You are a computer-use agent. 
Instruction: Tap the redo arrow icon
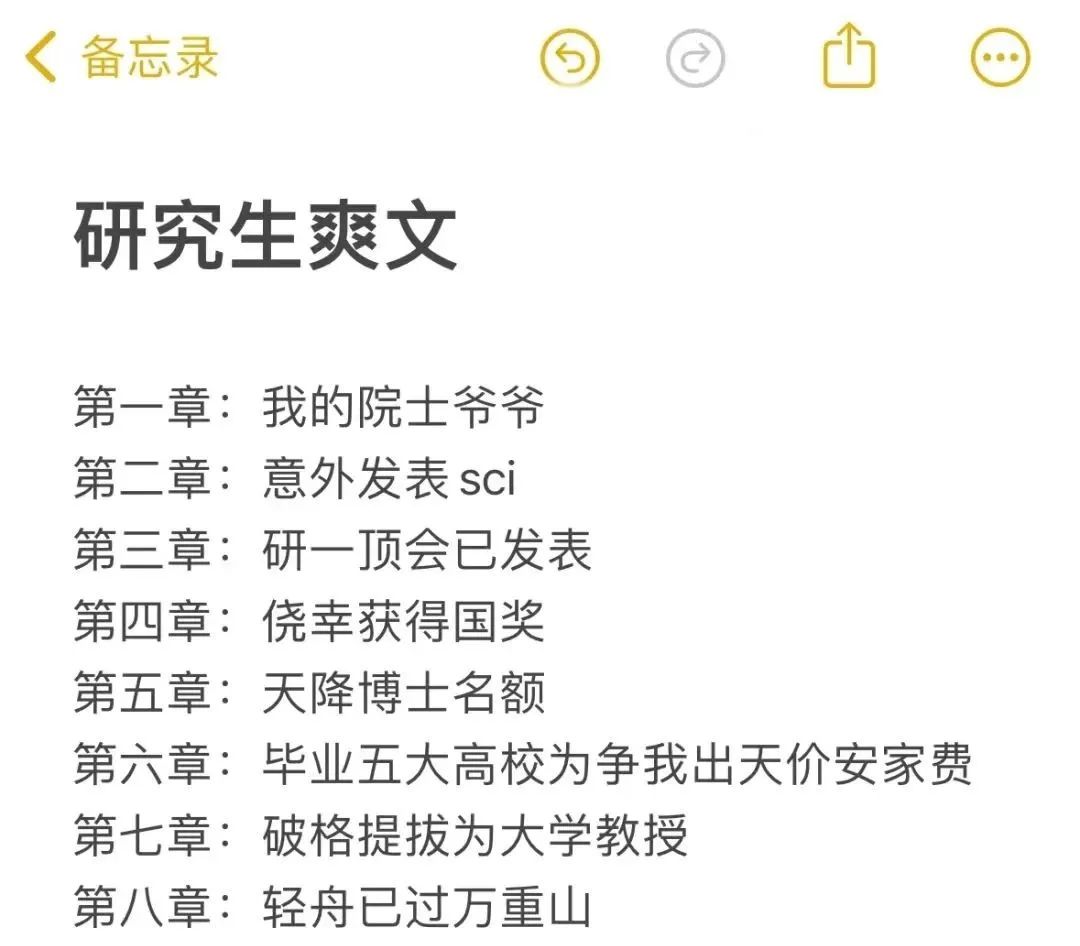pos(695,58)
